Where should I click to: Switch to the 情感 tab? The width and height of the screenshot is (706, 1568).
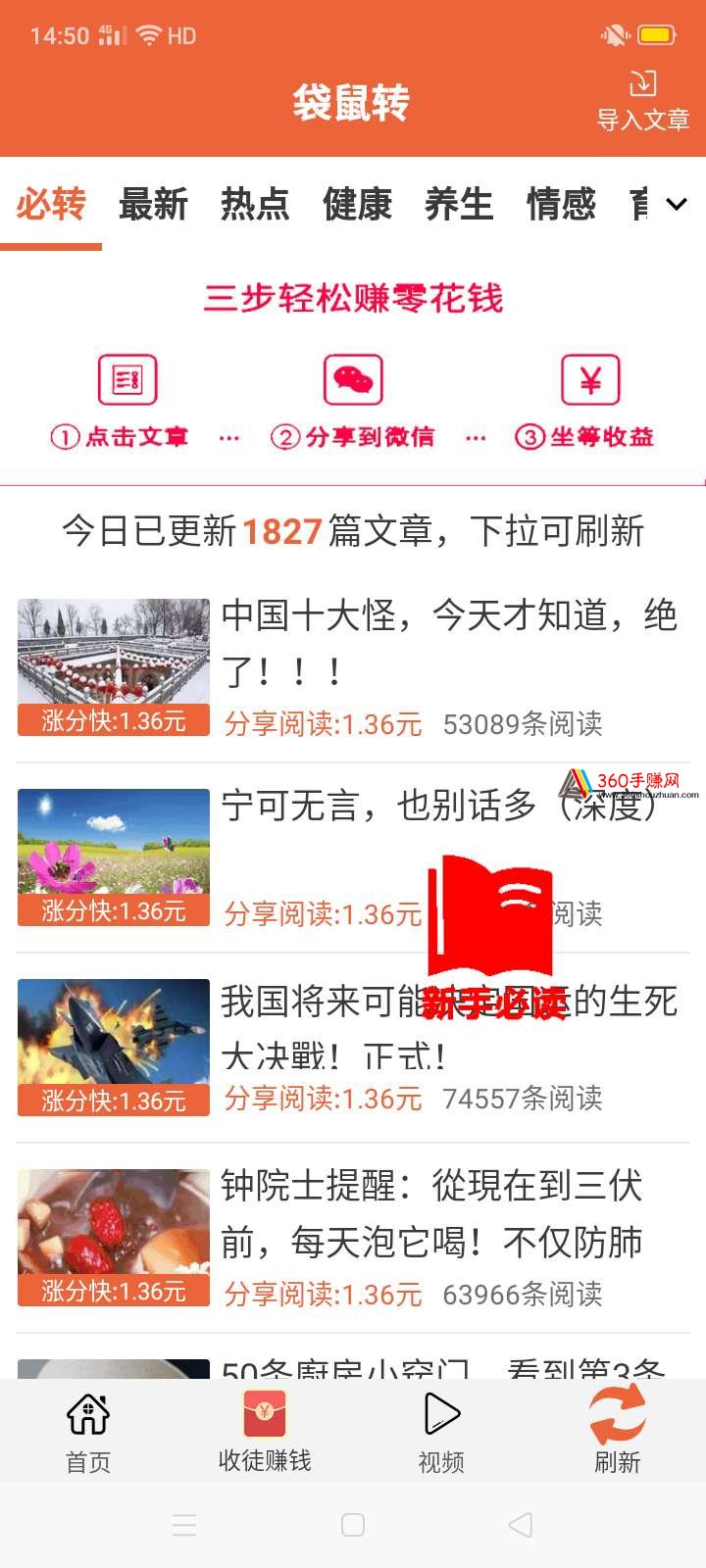[561, 205]
